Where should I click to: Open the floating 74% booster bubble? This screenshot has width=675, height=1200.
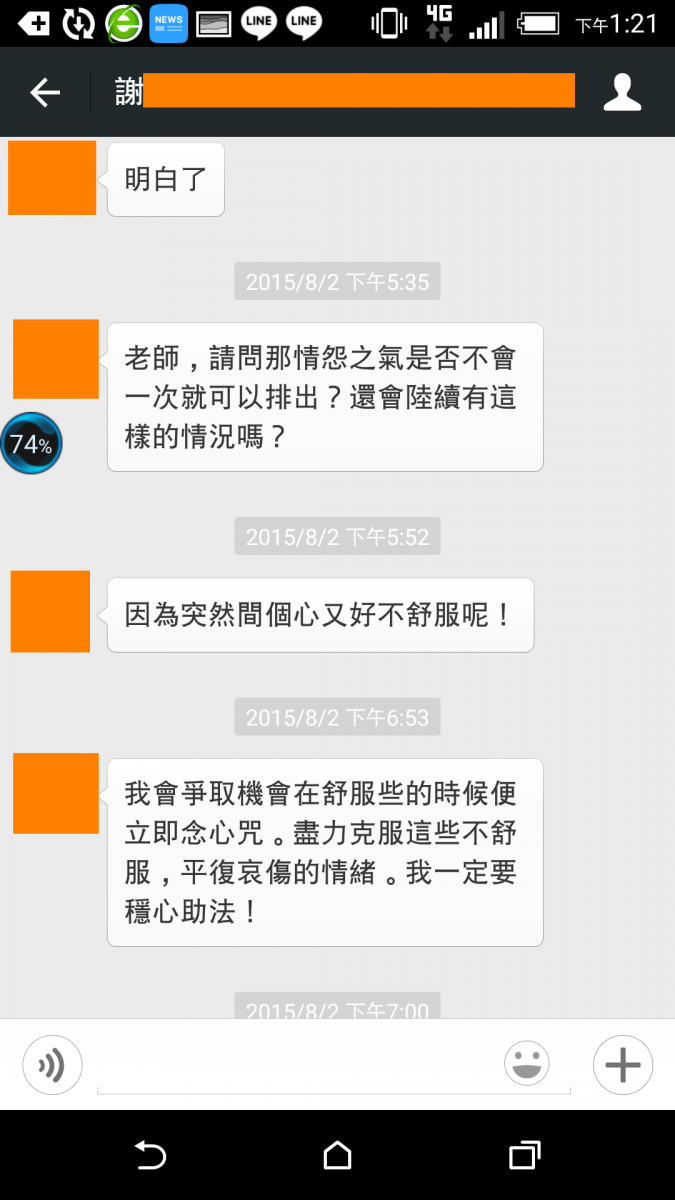[x=31, y=444]
